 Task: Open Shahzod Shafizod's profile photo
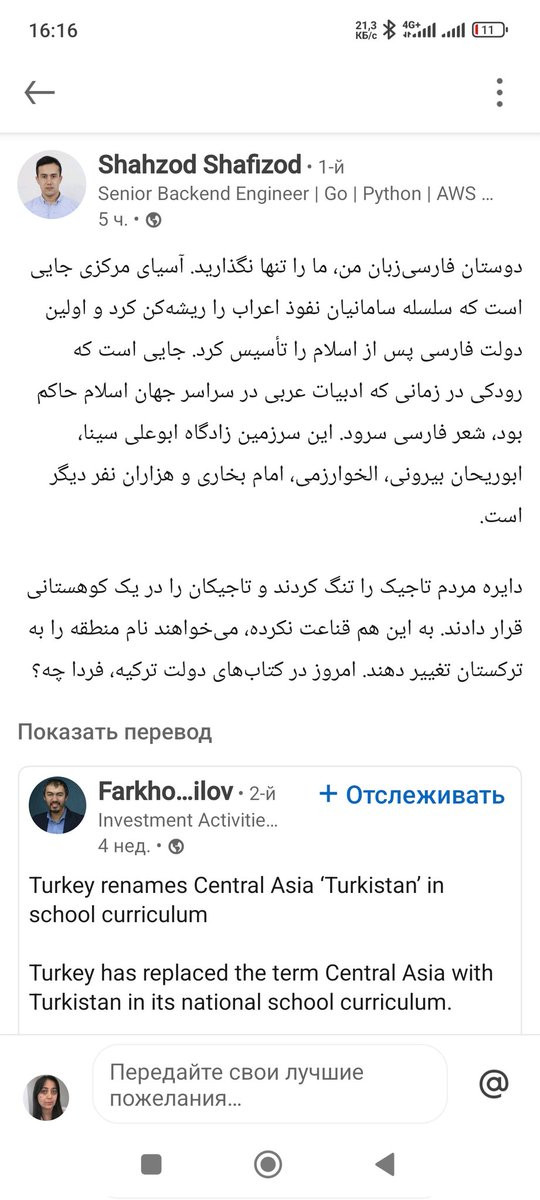click(x=52, y=184)
